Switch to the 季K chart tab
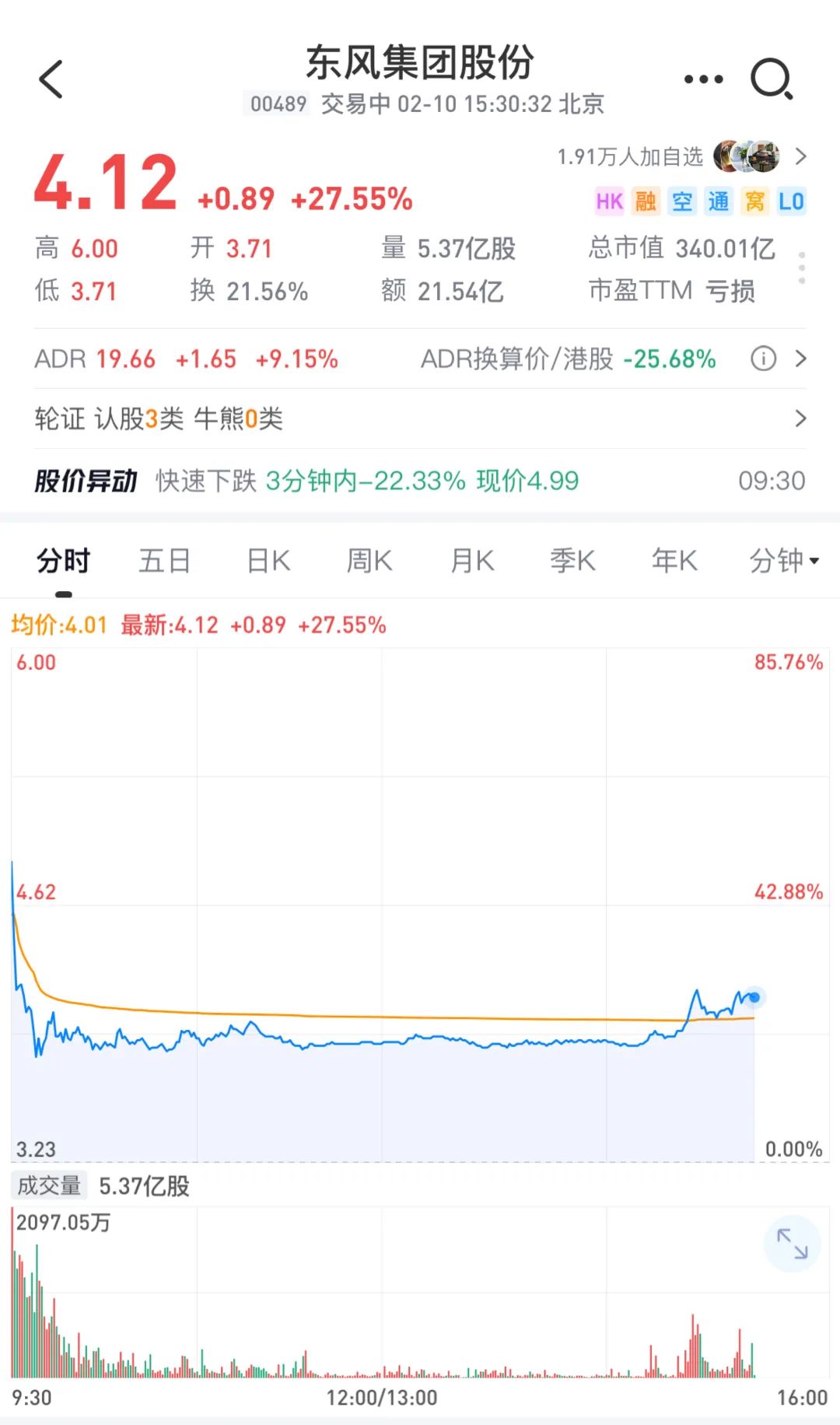 (573, 561)
